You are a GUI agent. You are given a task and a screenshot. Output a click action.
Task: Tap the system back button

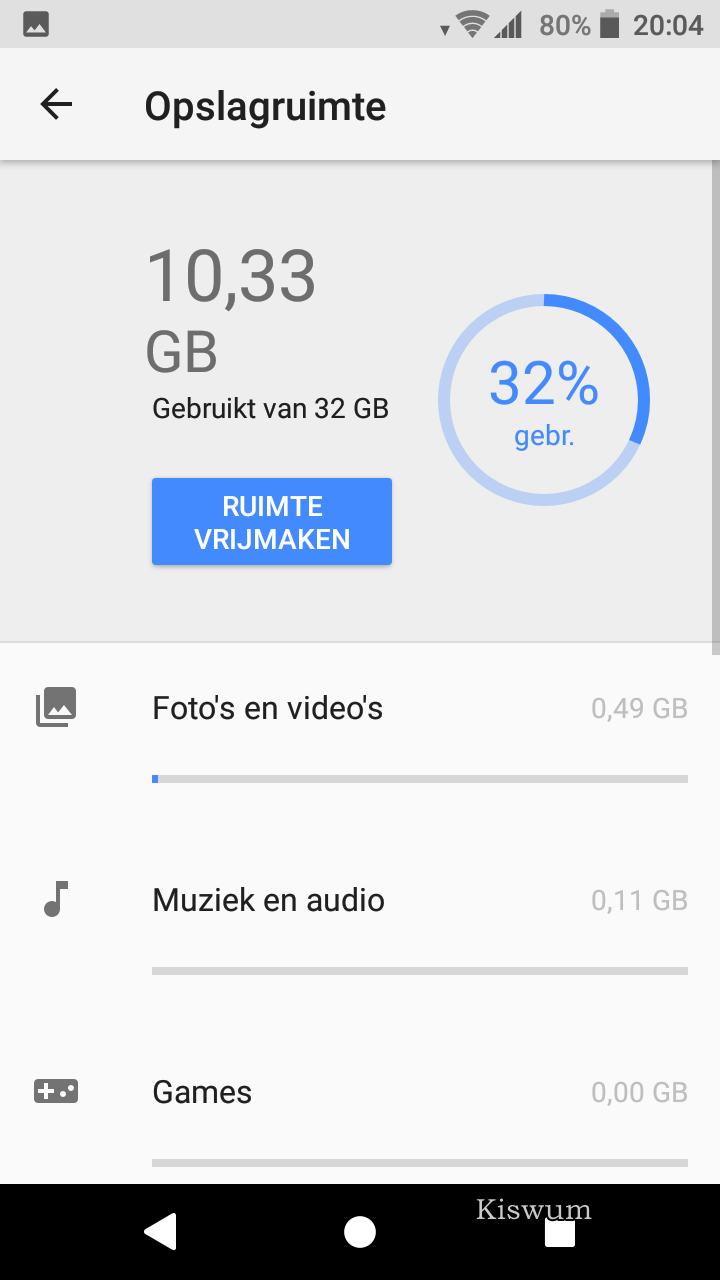point(160,1232)
